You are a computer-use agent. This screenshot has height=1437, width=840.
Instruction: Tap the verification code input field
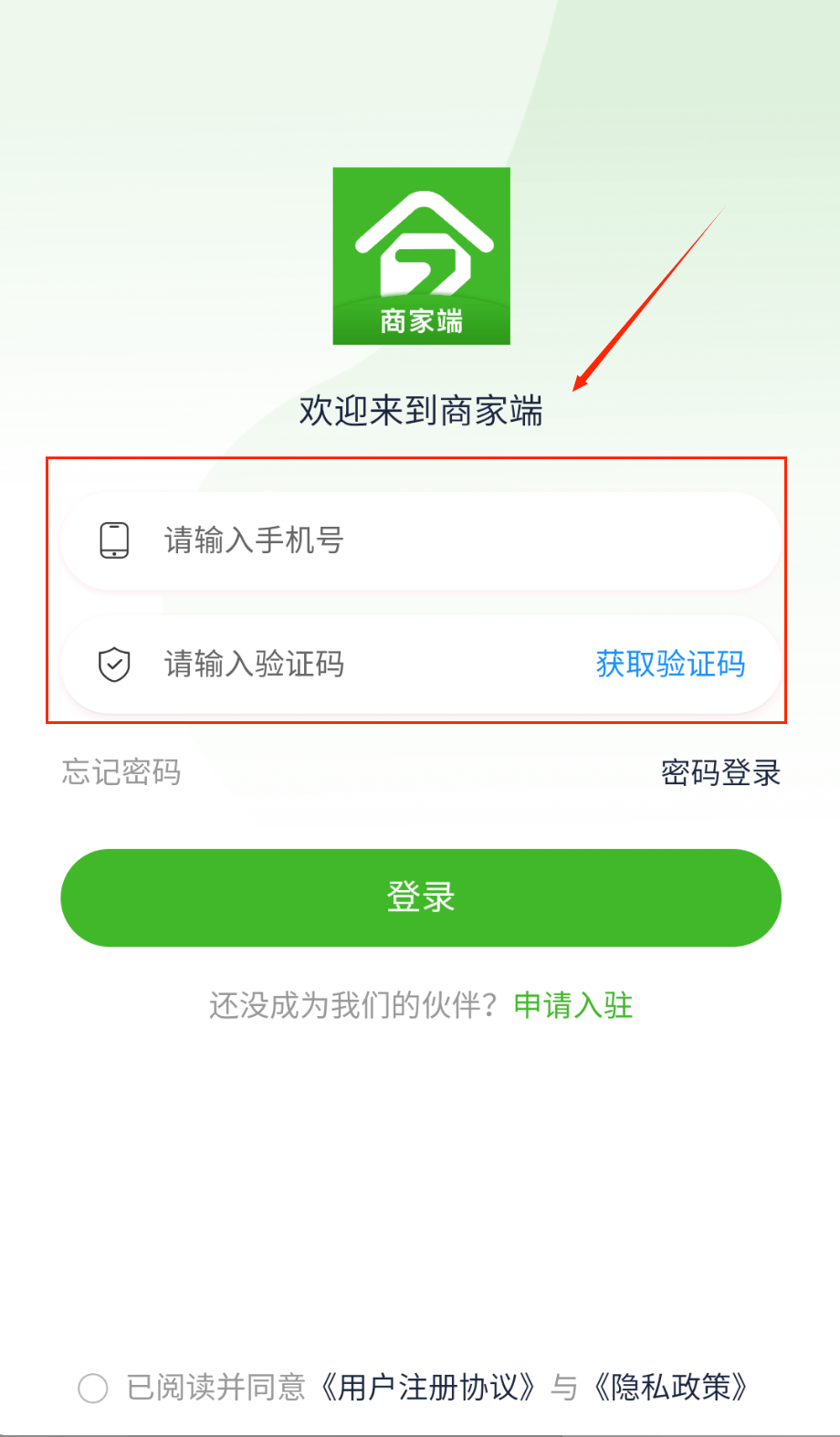tap(365, 664)
